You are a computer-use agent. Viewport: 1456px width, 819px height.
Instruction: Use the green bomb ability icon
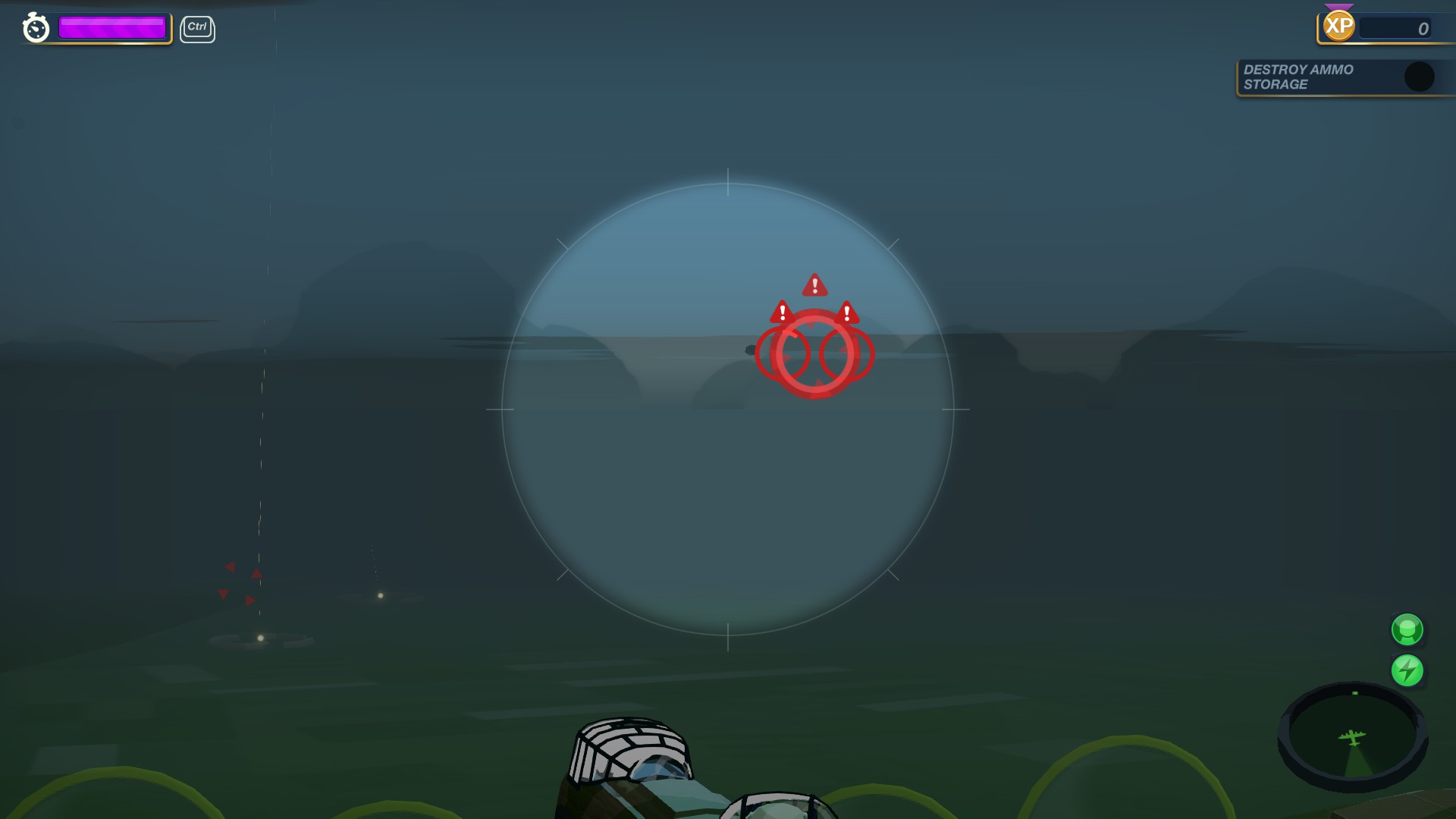coord(1407,629)
